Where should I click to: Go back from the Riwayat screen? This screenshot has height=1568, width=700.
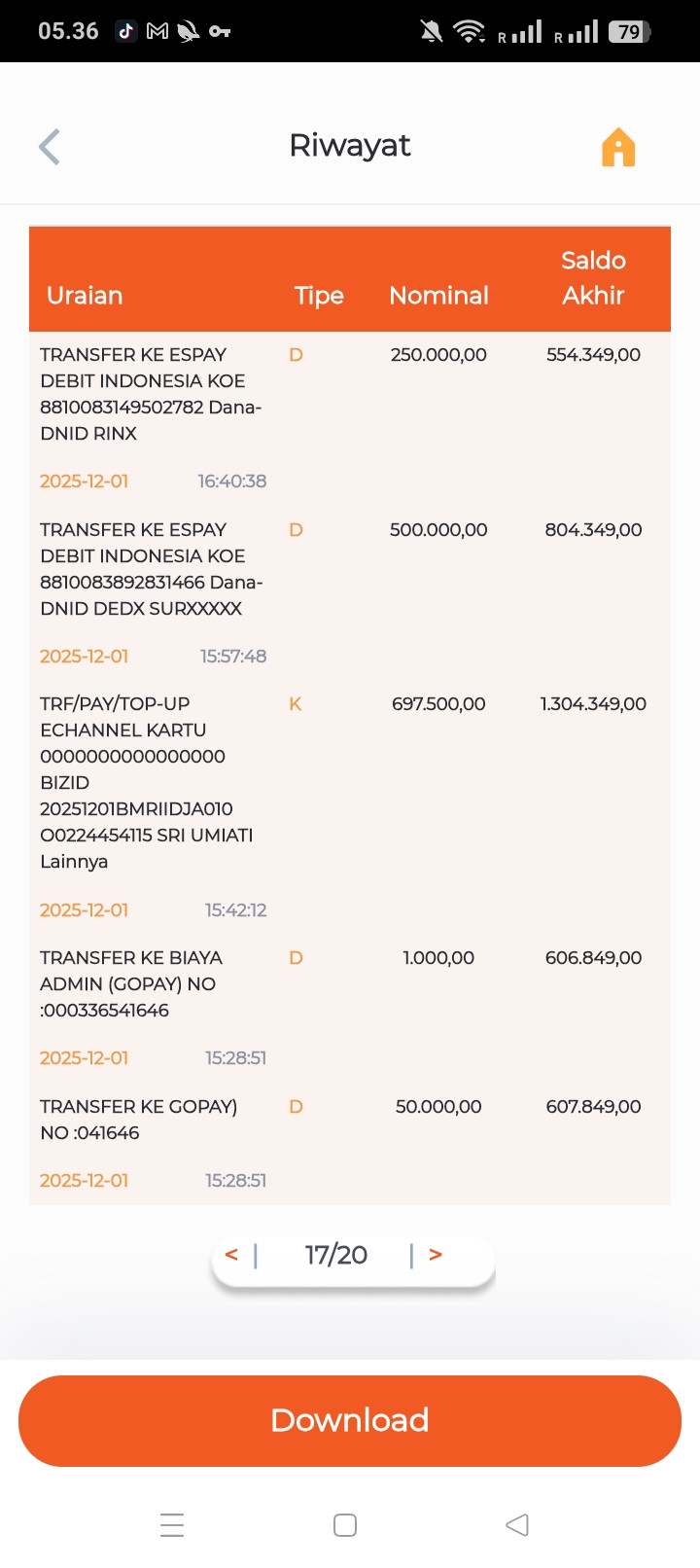[50, 147]
